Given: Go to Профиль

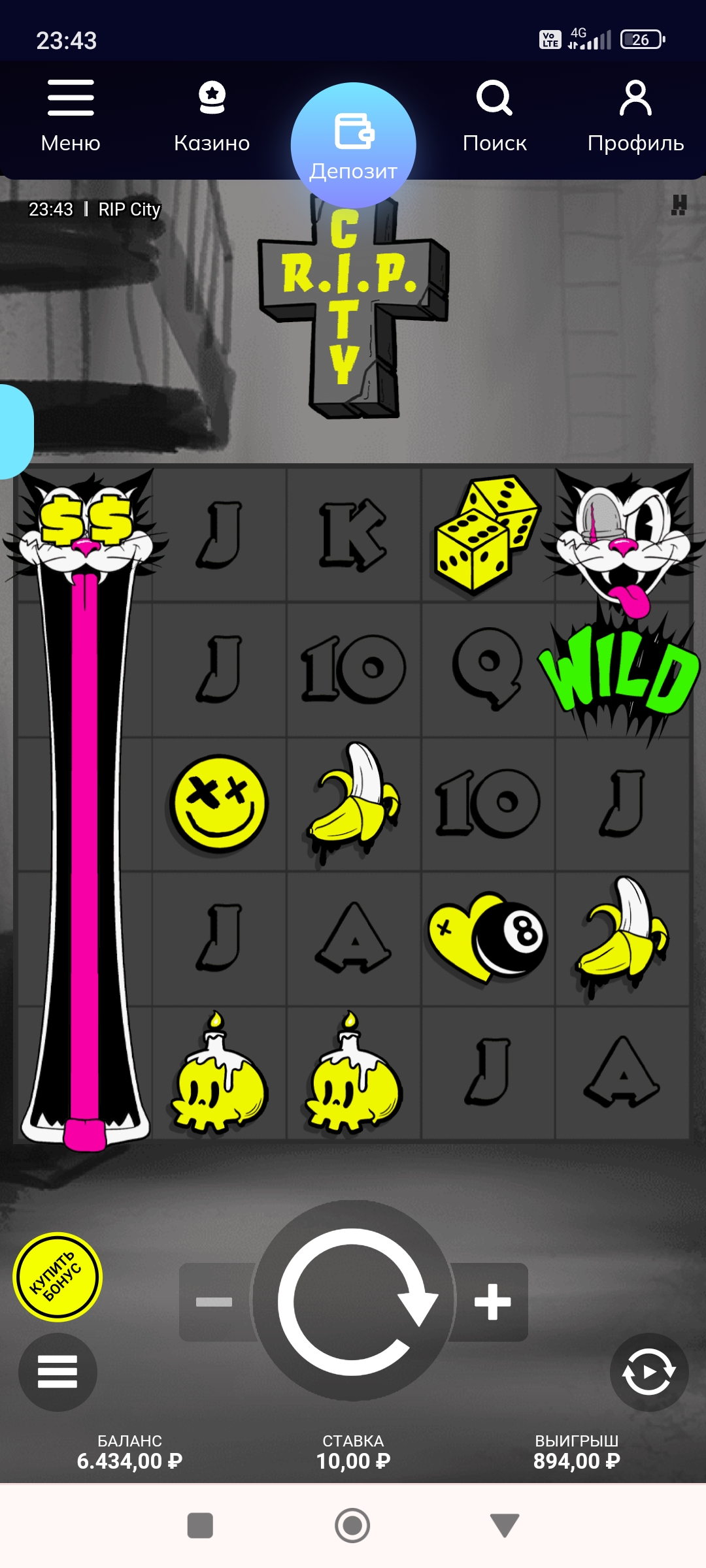Looking at the screenshot, I should (635, 116).
